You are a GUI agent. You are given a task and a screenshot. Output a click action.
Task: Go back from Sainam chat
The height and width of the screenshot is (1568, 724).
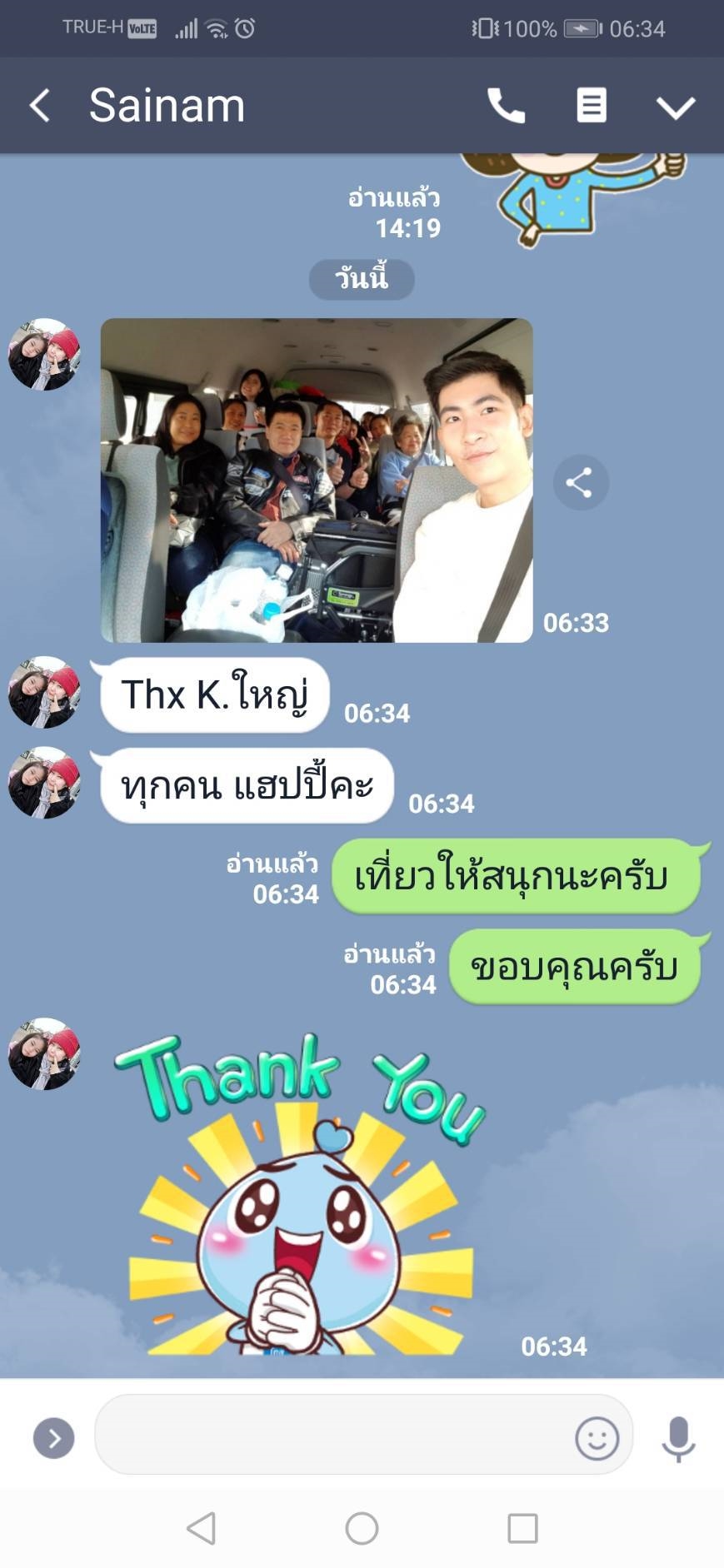click(x=40, y=106)
